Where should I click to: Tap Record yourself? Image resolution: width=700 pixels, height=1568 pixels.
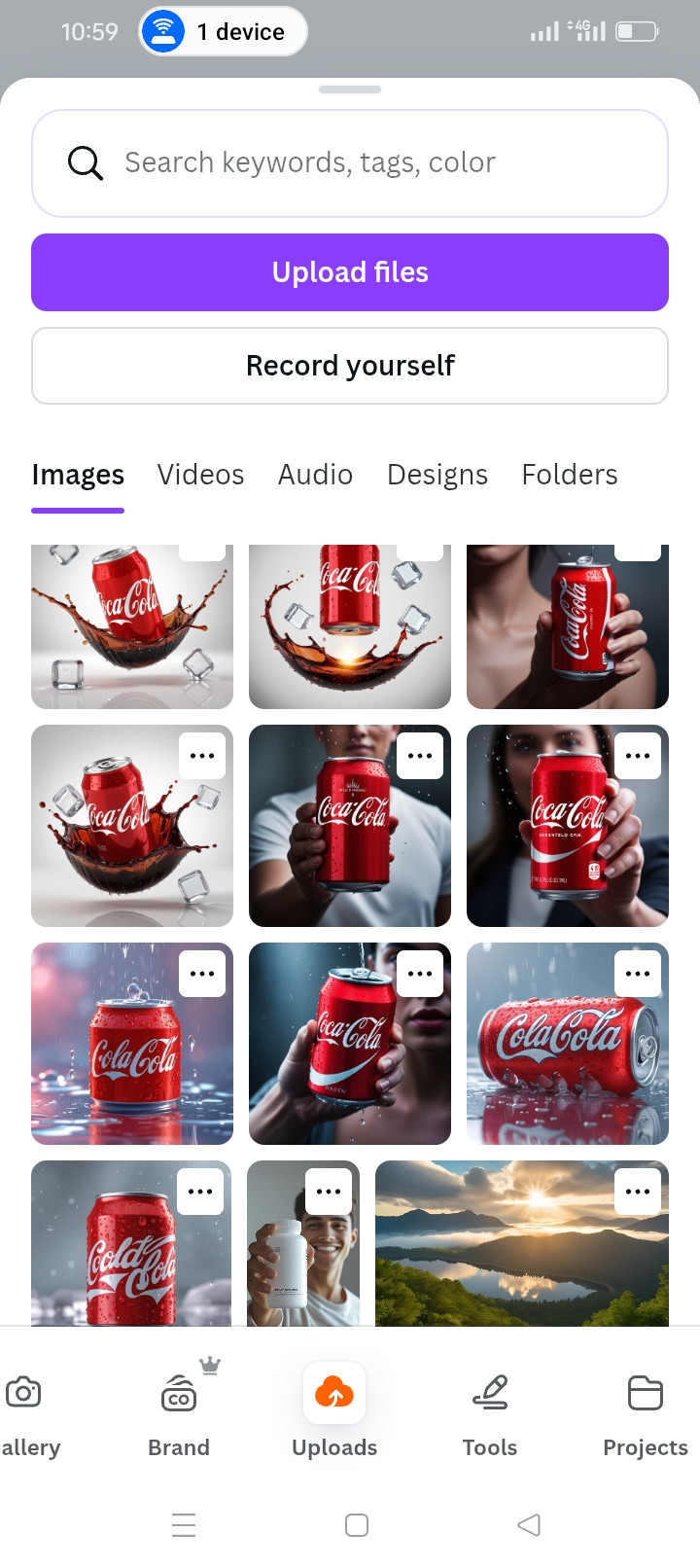click(x=350, y=366)
